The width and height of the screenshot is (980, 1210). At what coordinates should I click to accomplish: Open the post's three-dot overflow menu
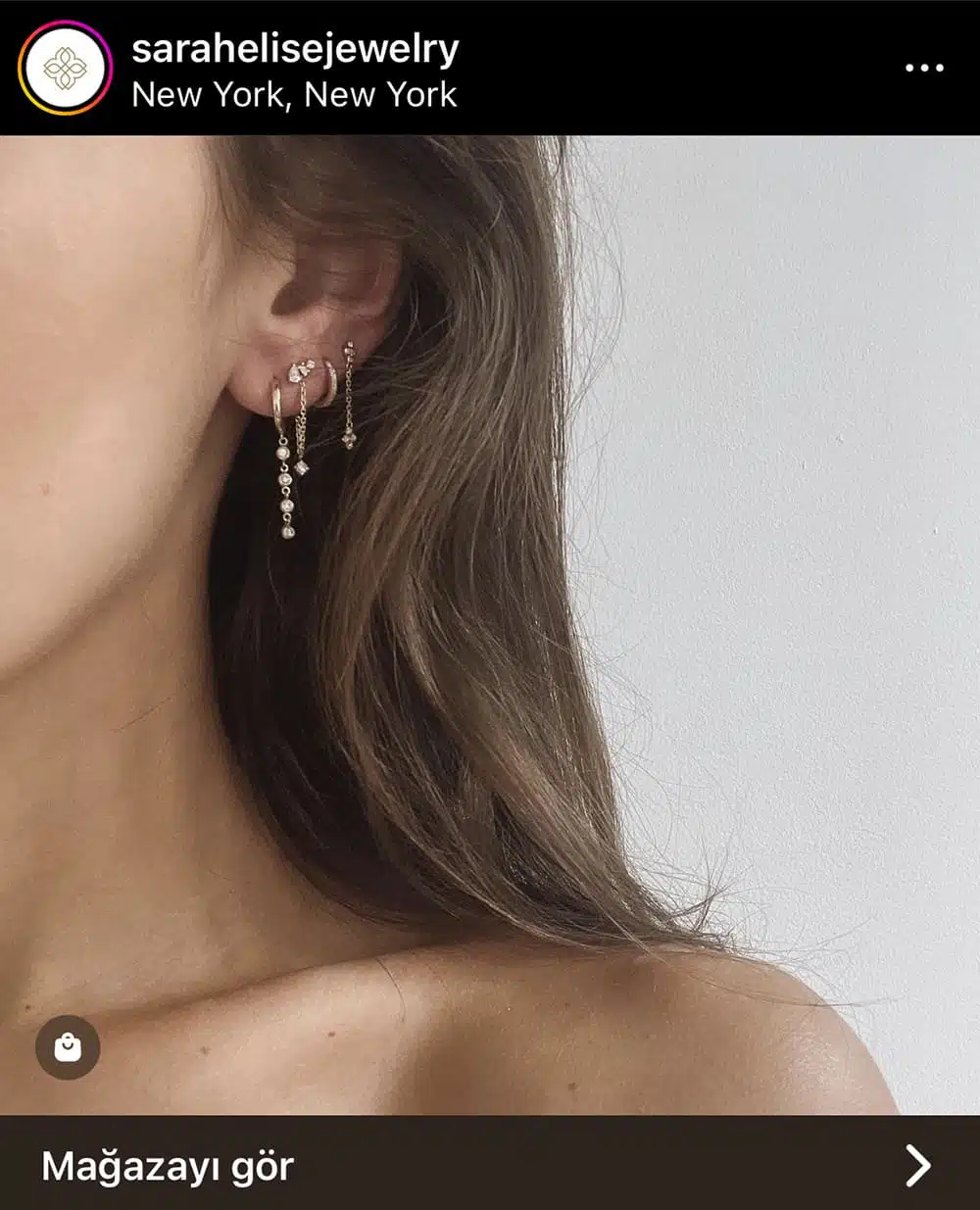click(x=923, y=69)
